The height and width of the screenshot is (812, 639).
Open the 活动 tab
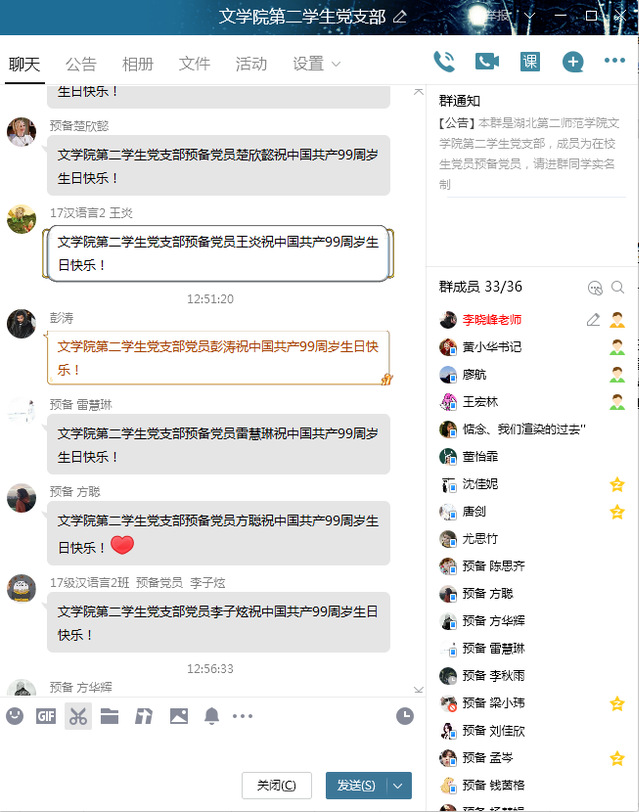[x=251, y=64]
